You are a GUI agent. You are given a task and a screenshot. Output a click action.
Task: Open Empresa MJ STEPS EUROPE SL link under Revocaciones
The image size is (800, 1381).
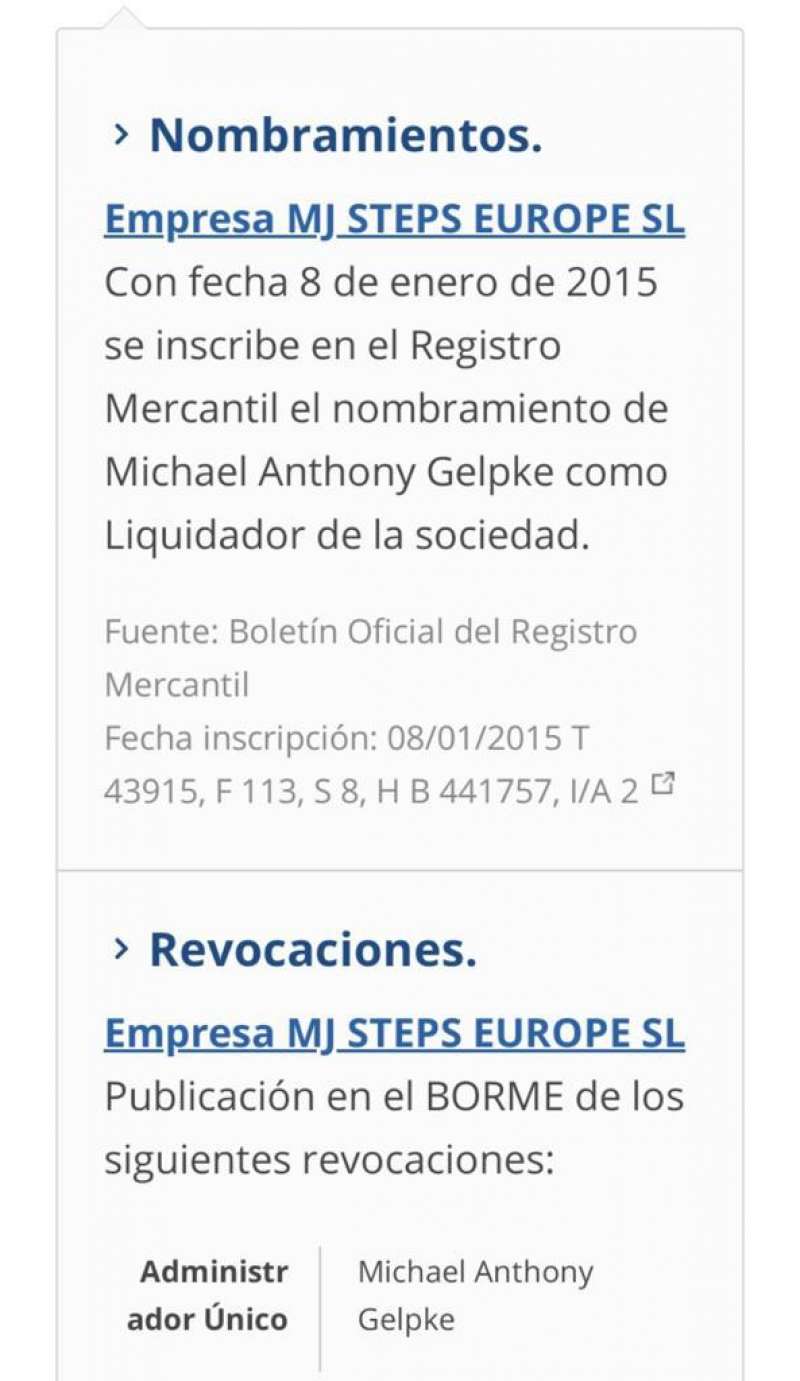394,1033
